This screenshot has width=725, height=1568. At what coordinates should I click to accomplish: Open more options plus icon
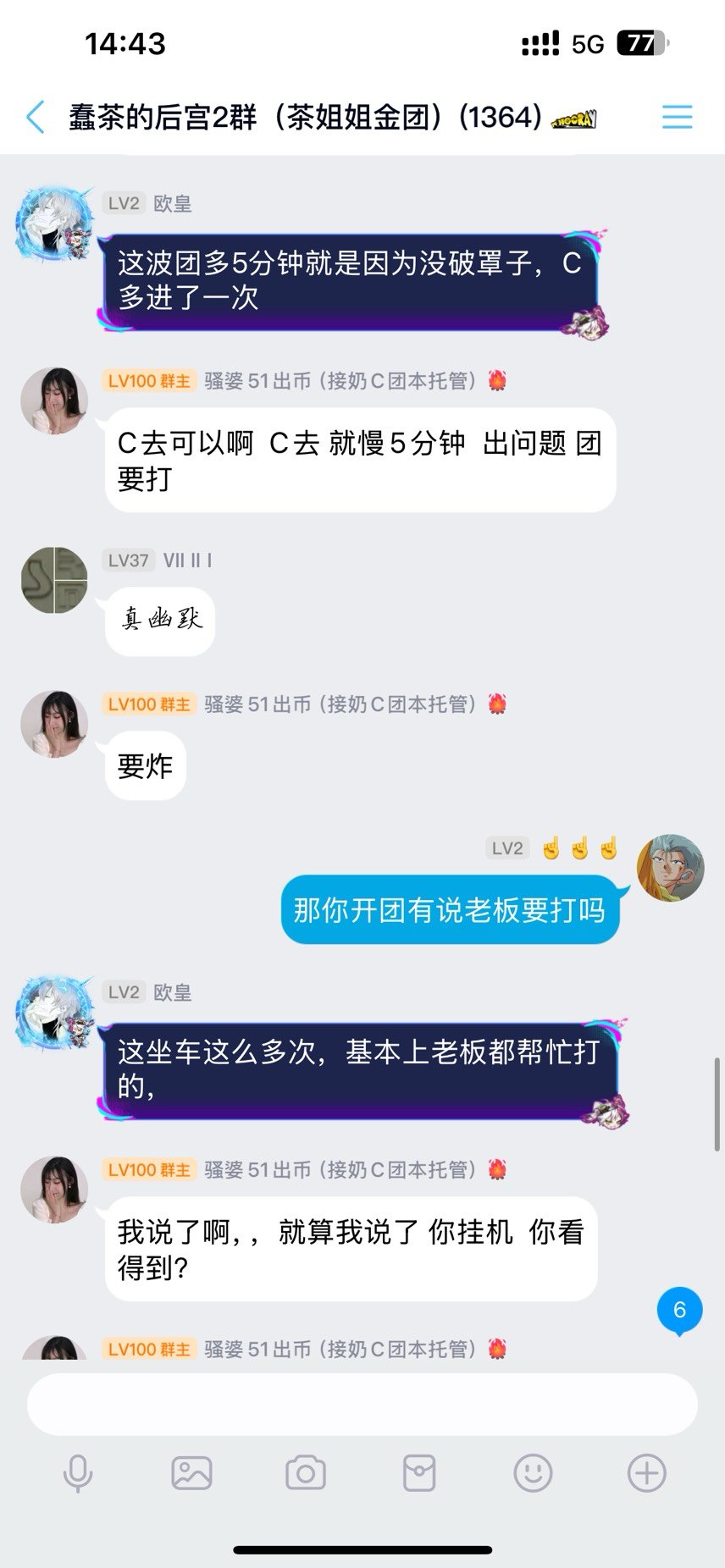646,1473
